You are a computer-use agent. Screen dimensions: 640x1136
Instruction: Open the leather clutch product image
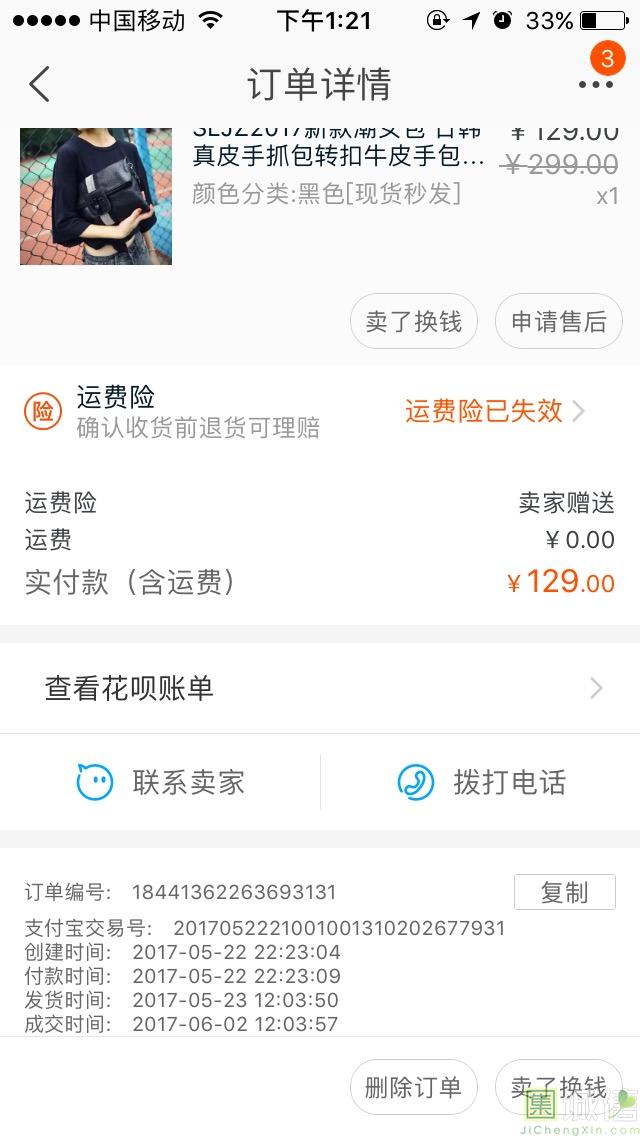pyautogui.click(x=96, y=196)
